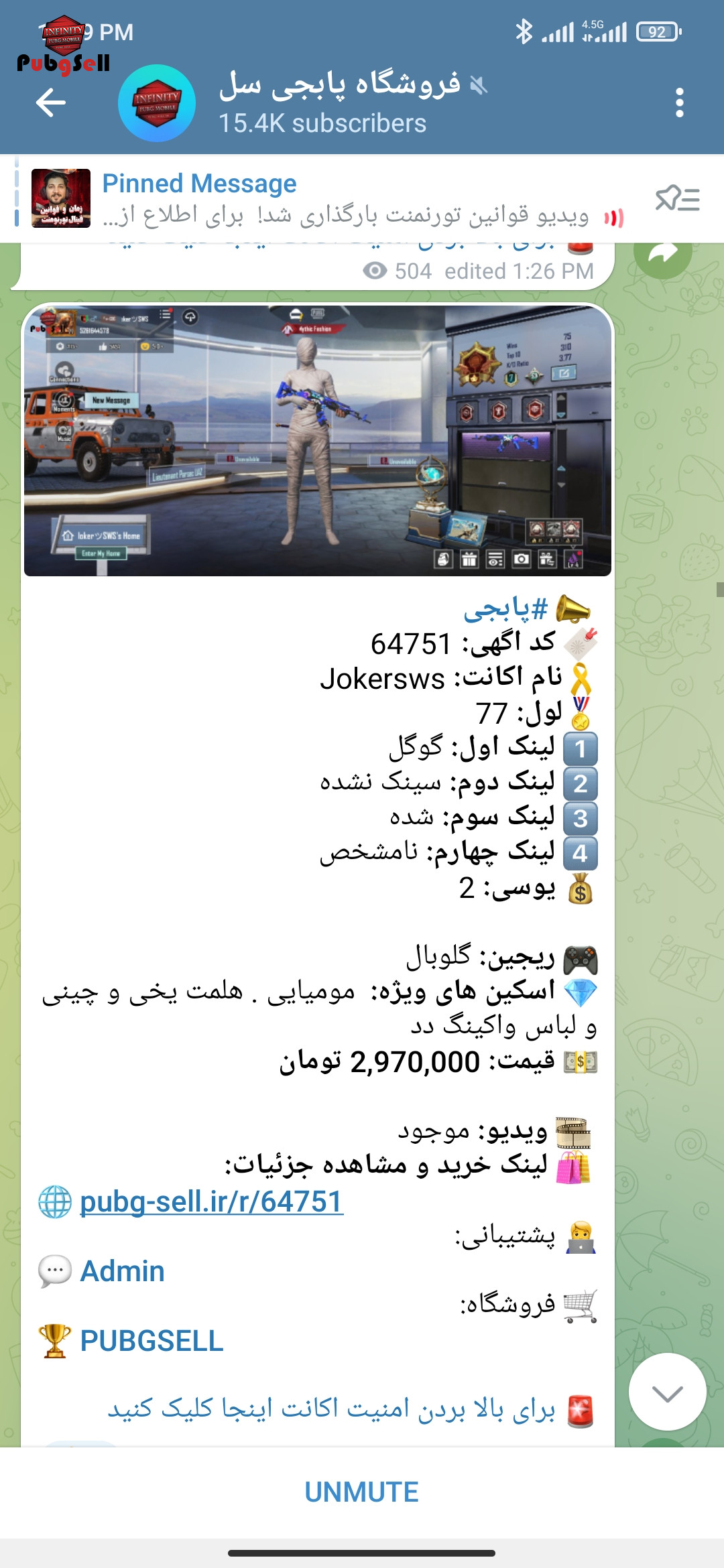Viewport: 724px width, 1568px height.
Task: Open the channel's three-dot overflow menu
Action: tap(680, 103)
